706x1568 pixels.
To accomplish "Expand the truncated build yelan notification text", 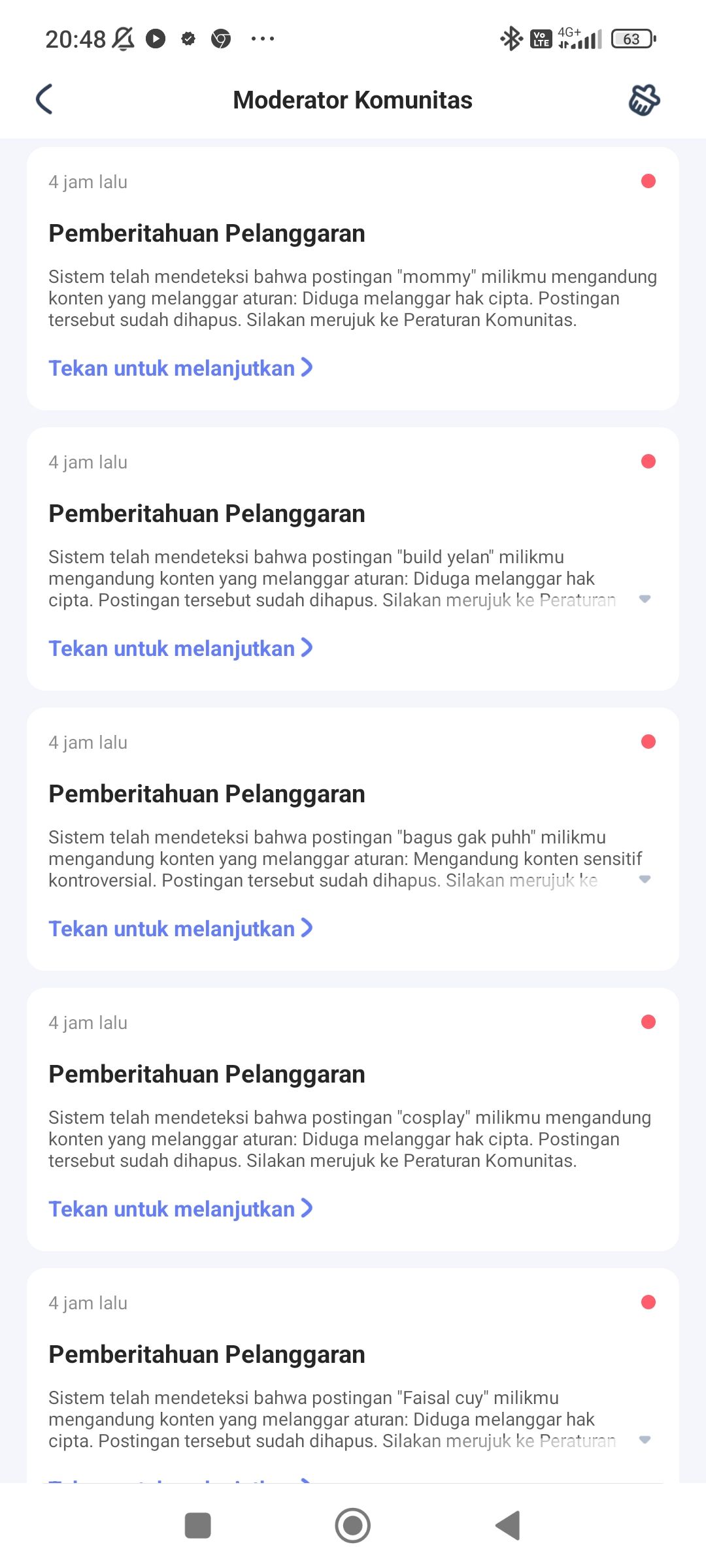I will [646, 599].
